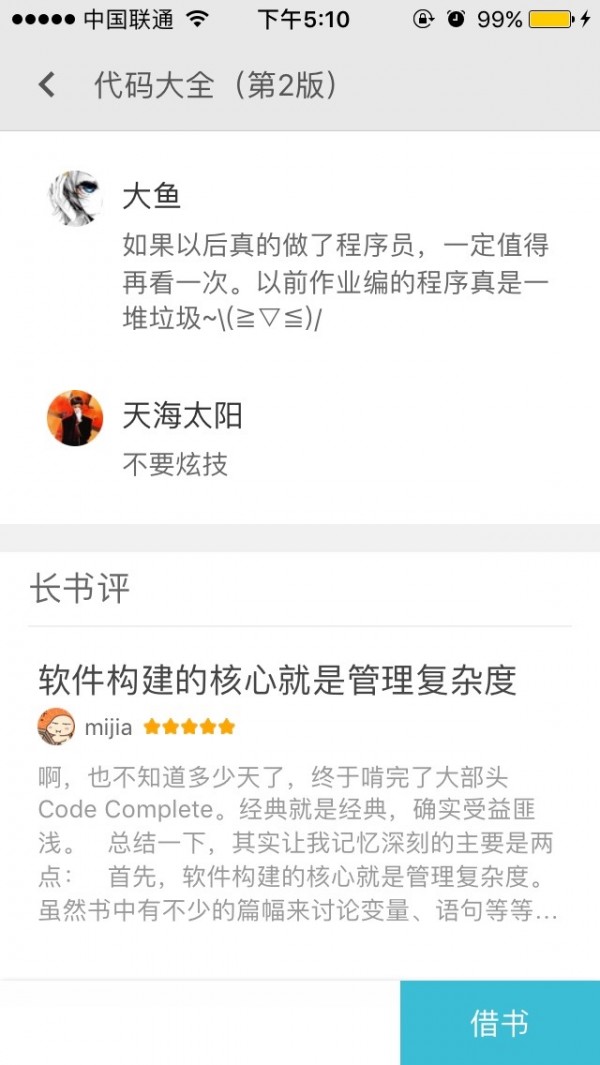Open 大鱼's profile avatar
Viewport: 600px width, 1065px height.
tap(75, 197)
